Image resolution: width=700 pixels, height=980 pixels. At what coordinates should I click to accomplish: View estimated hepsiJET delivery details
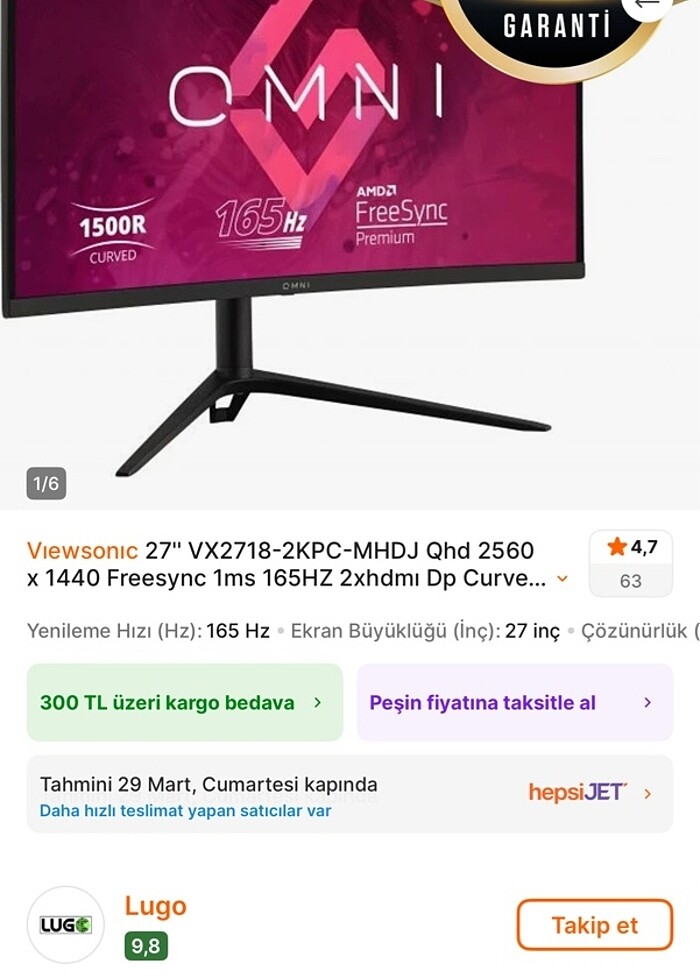350,795
